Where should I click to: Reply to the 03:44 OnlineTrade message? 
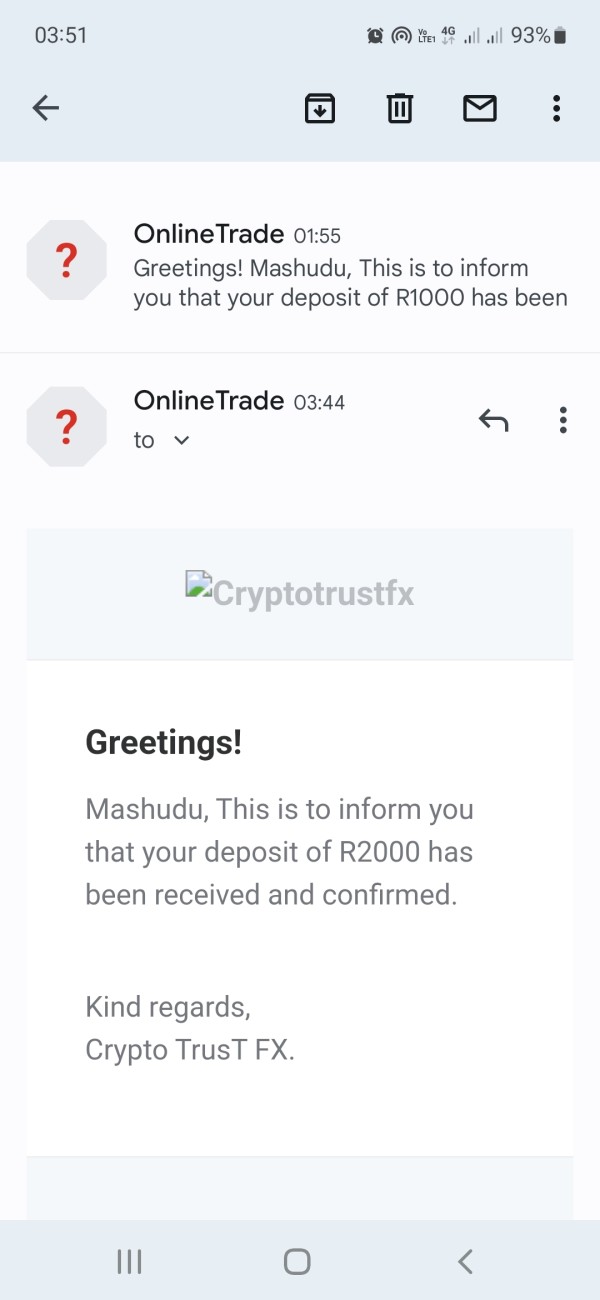pos(493,421)
